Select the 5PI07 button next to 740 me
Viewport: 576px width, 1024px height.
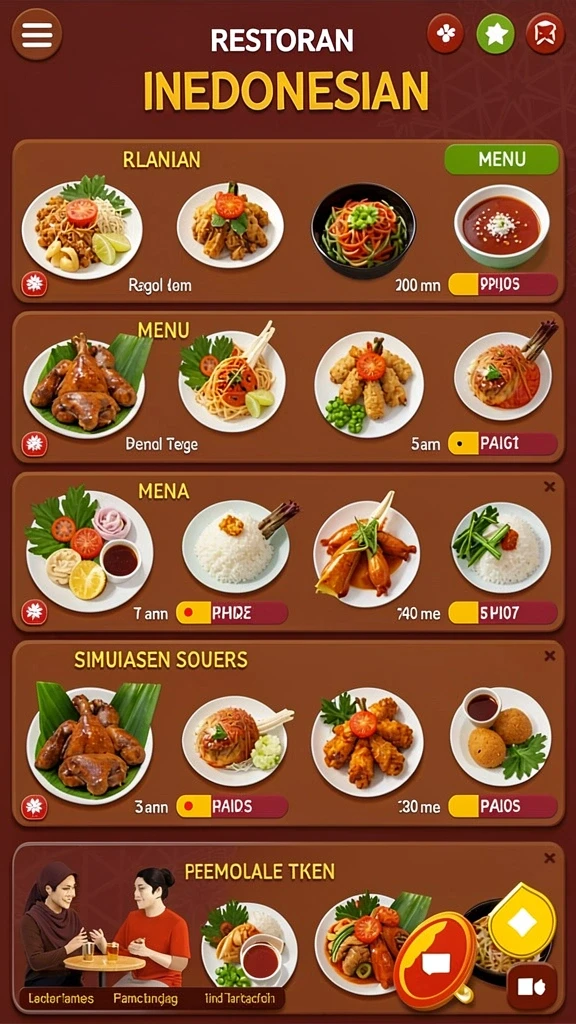click(503, 613)
